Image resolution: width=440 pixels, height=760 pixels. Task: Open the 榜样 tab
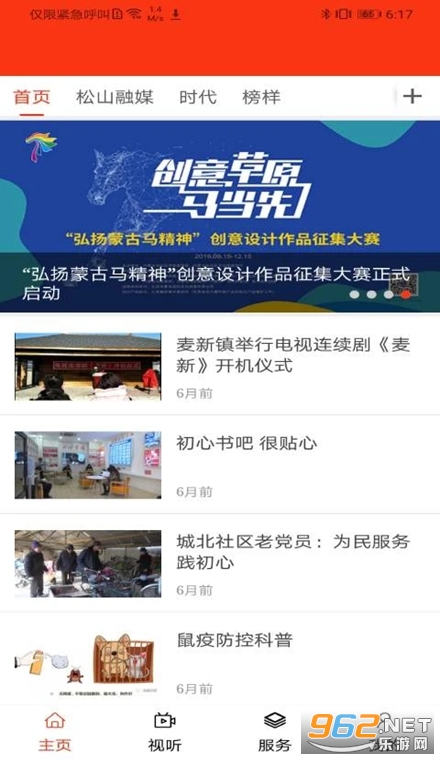pos(261,97)
